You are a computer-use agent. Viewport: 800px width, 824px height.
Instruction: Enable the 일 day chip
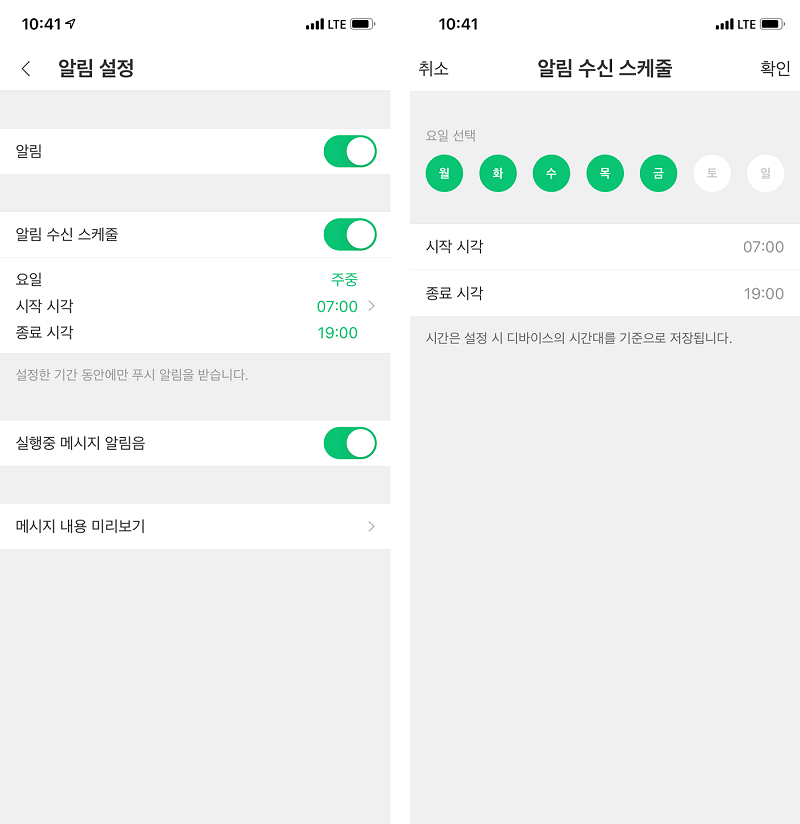coord(765,173)
